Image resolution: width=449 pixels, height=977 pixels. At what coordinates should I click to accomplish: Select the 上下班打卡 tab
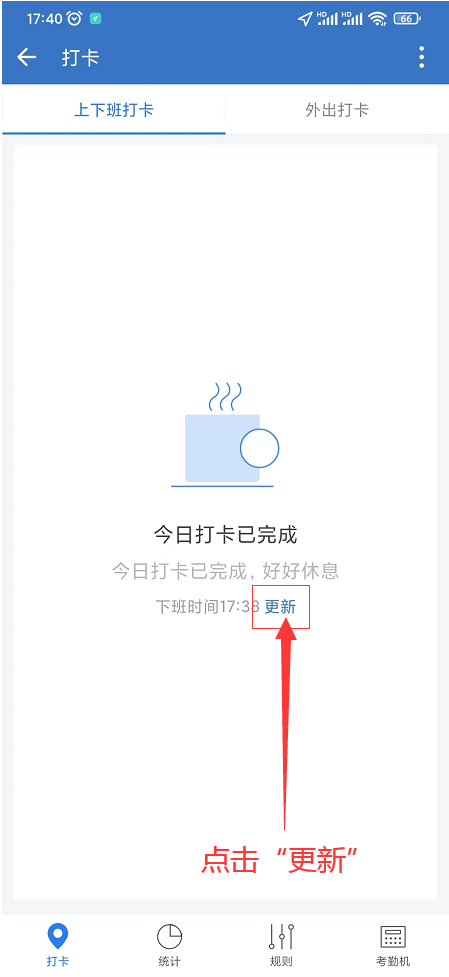113,110
